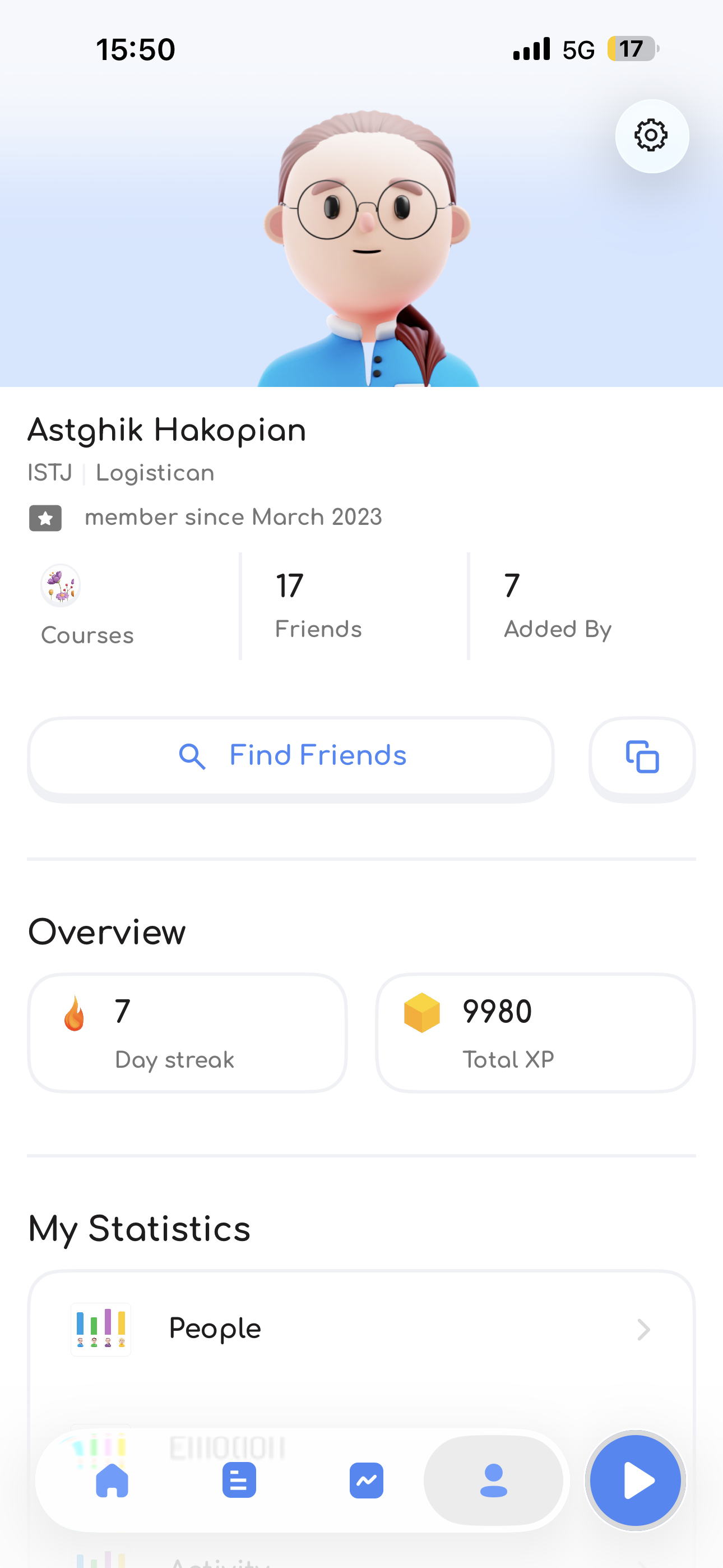Open the Day streak card
Screen dimensions: 723x1568
pos(187,1032)
